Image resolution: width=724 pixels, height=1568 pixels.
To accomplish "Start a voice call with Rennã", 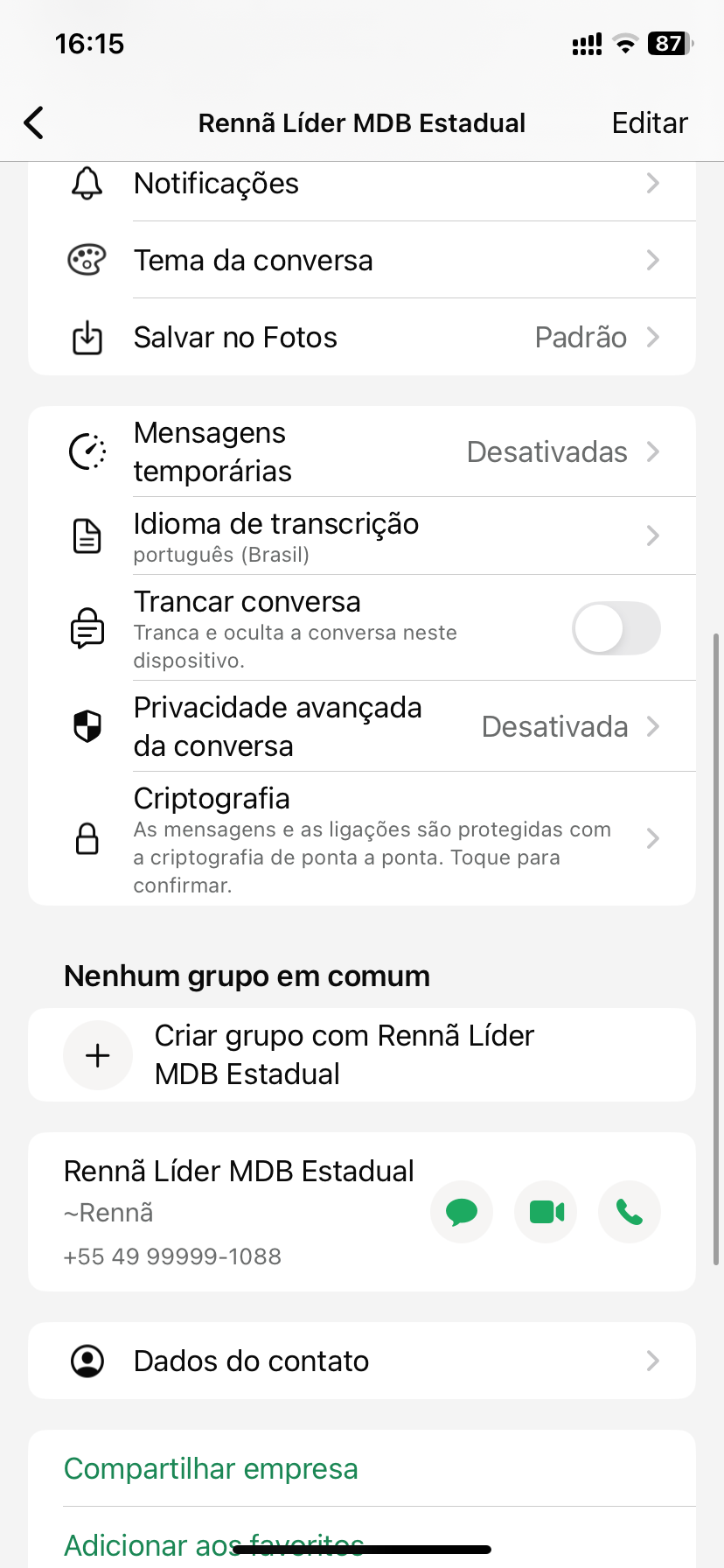I will (630, 1212).
